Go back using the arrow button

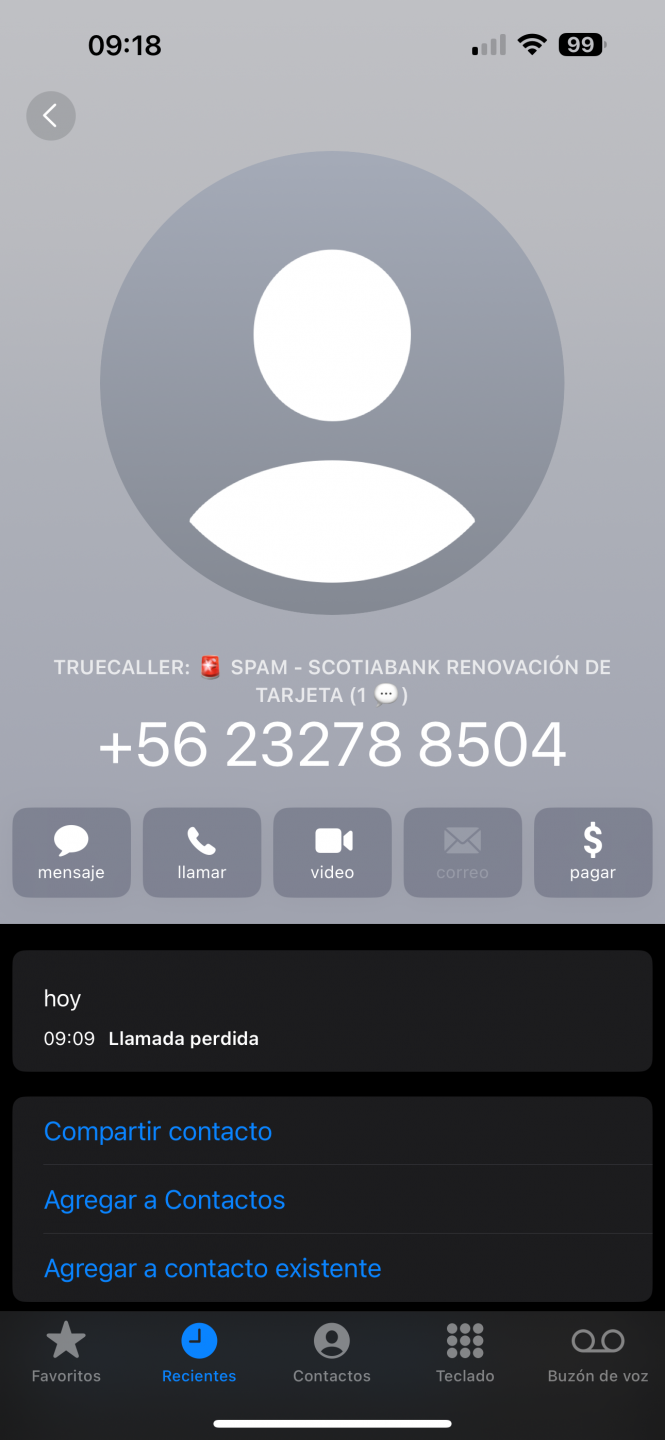pos(51,116)
